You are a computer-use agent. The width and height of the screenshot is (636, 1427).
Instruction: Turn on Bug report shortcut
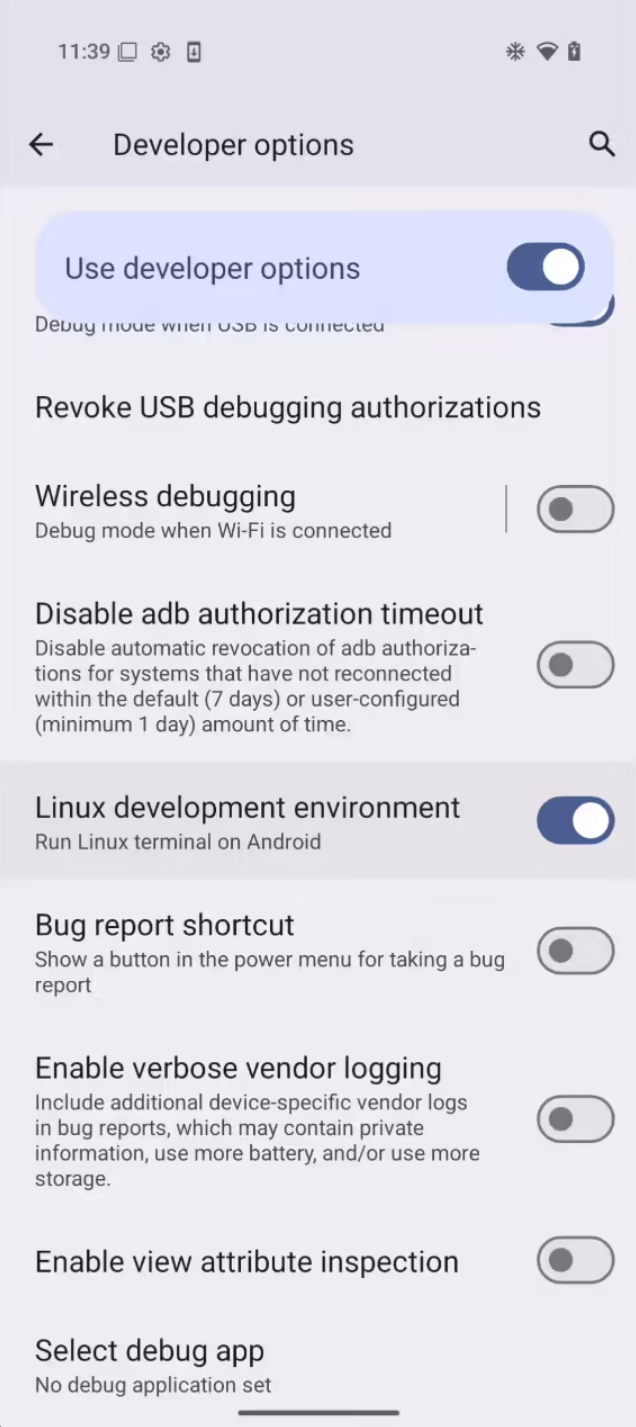[575, 950]
